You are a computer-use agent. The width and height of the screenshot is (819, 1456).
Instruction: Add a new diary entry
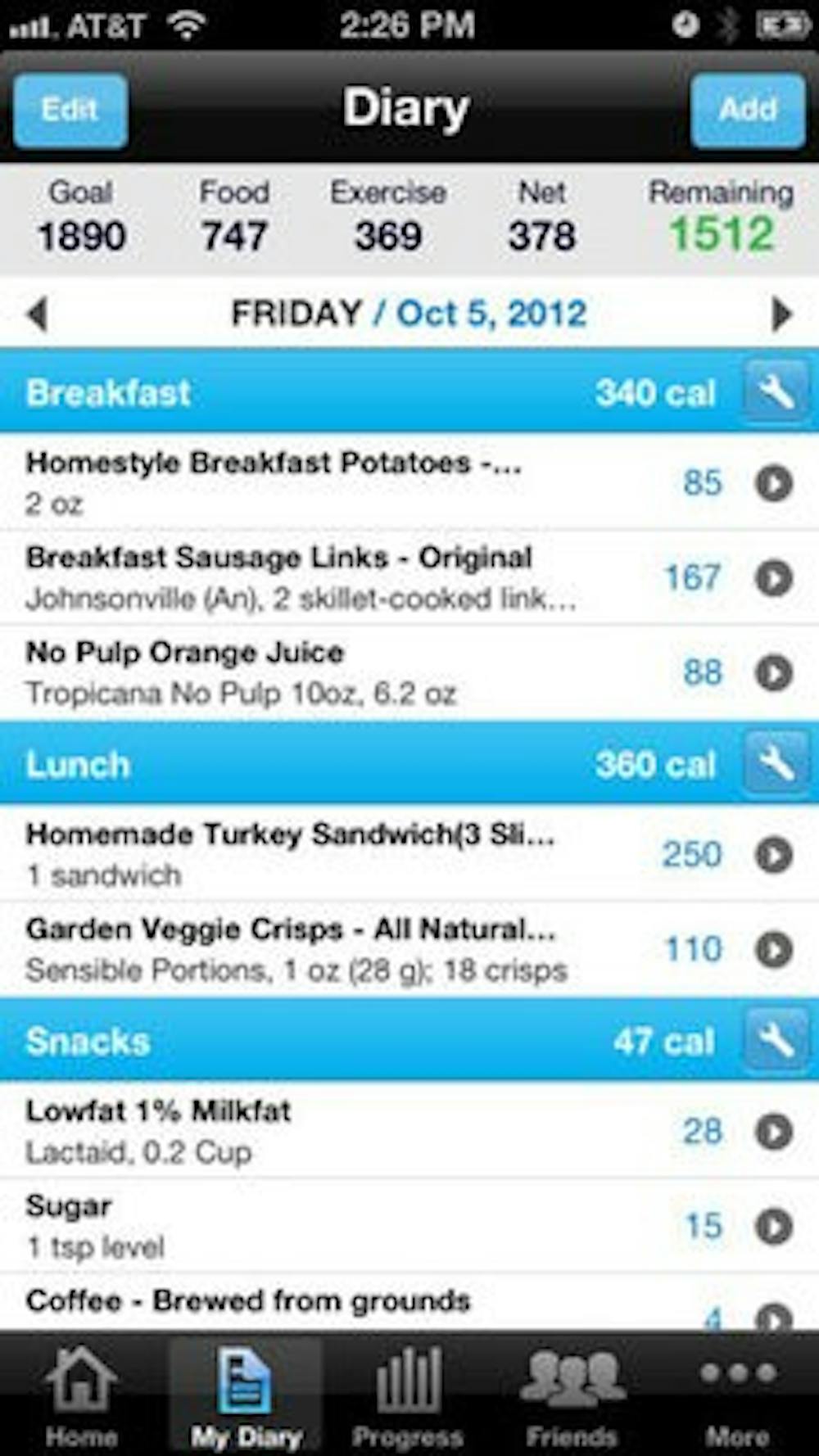[x=747, y=110]
